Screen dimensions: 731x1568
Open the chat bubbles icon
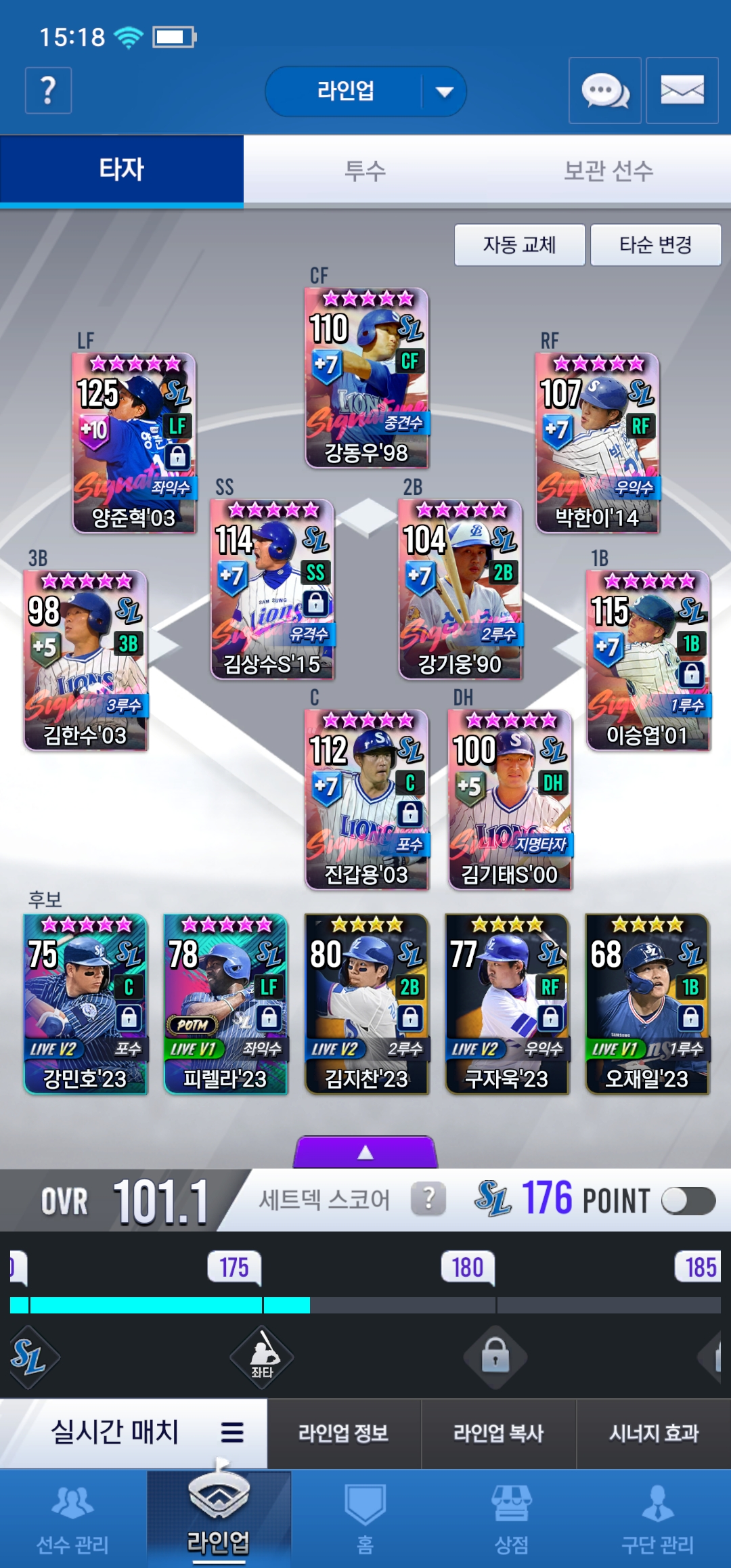point(605,90)
